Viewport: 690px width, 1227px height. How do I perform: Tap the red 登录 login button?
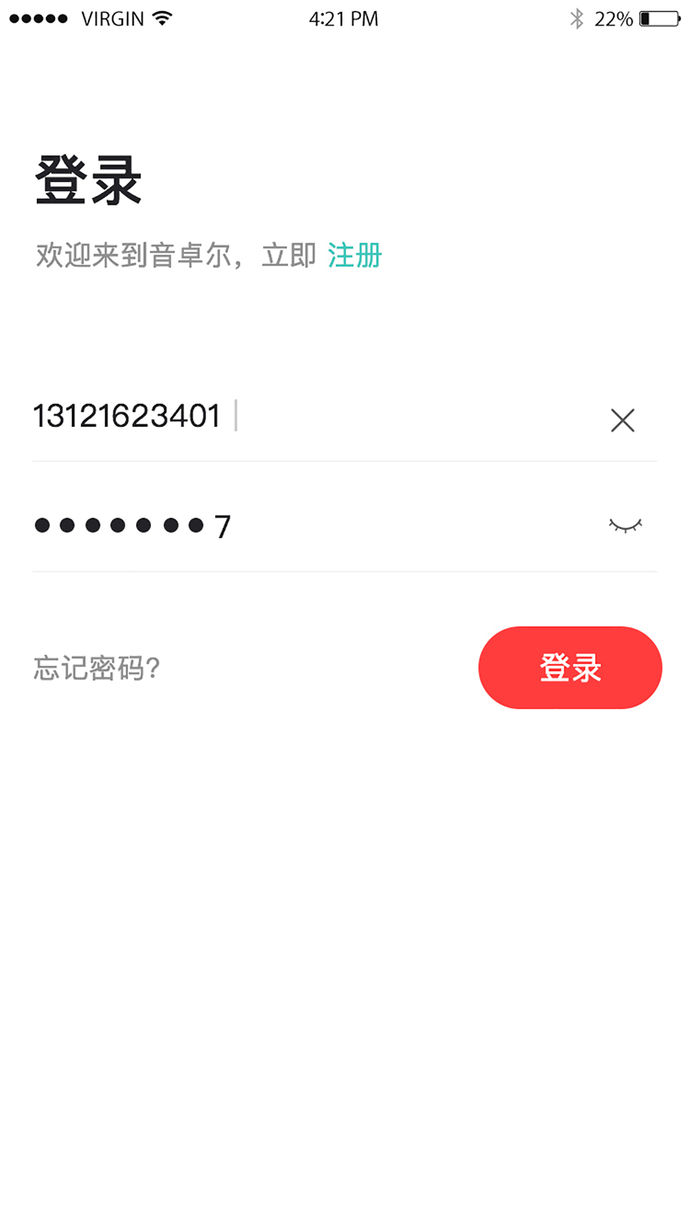pos(570,668)
